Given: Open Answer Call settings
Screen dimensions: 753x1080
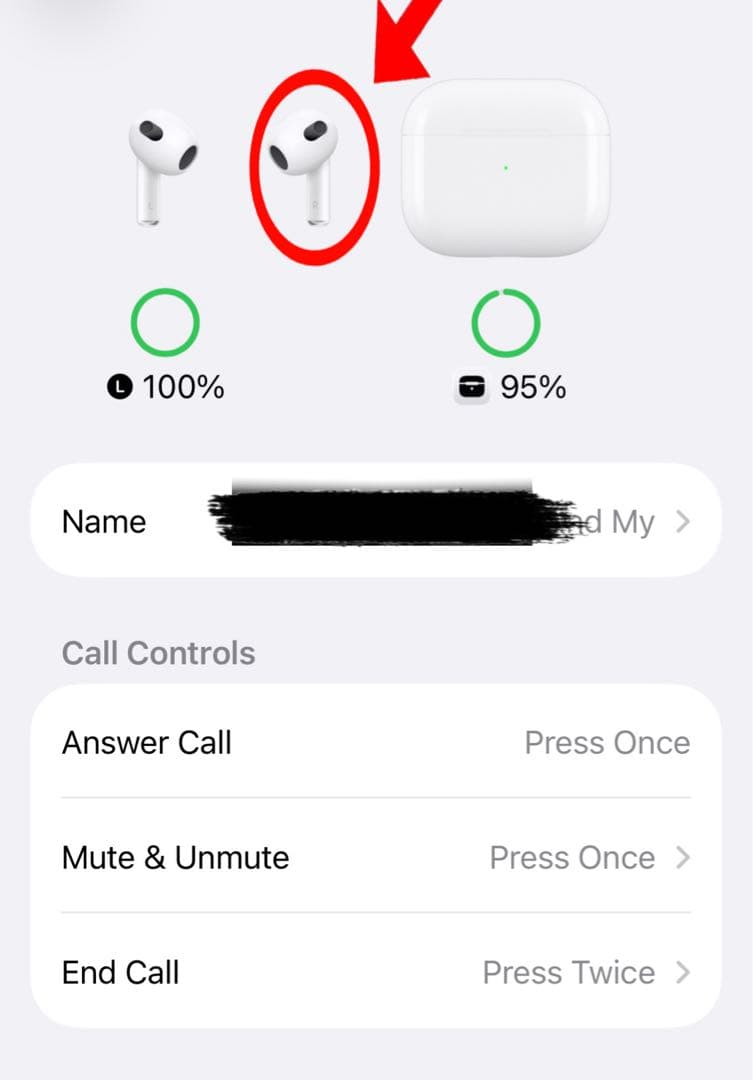Looking at the screenshot, I should 376,742.
